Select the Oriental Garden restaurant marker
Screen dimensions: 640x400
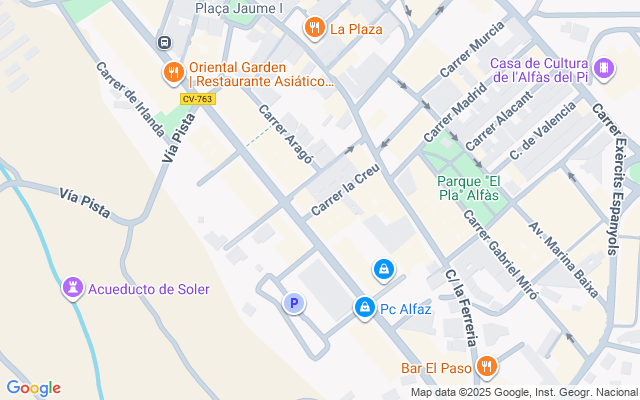point(174,73)
